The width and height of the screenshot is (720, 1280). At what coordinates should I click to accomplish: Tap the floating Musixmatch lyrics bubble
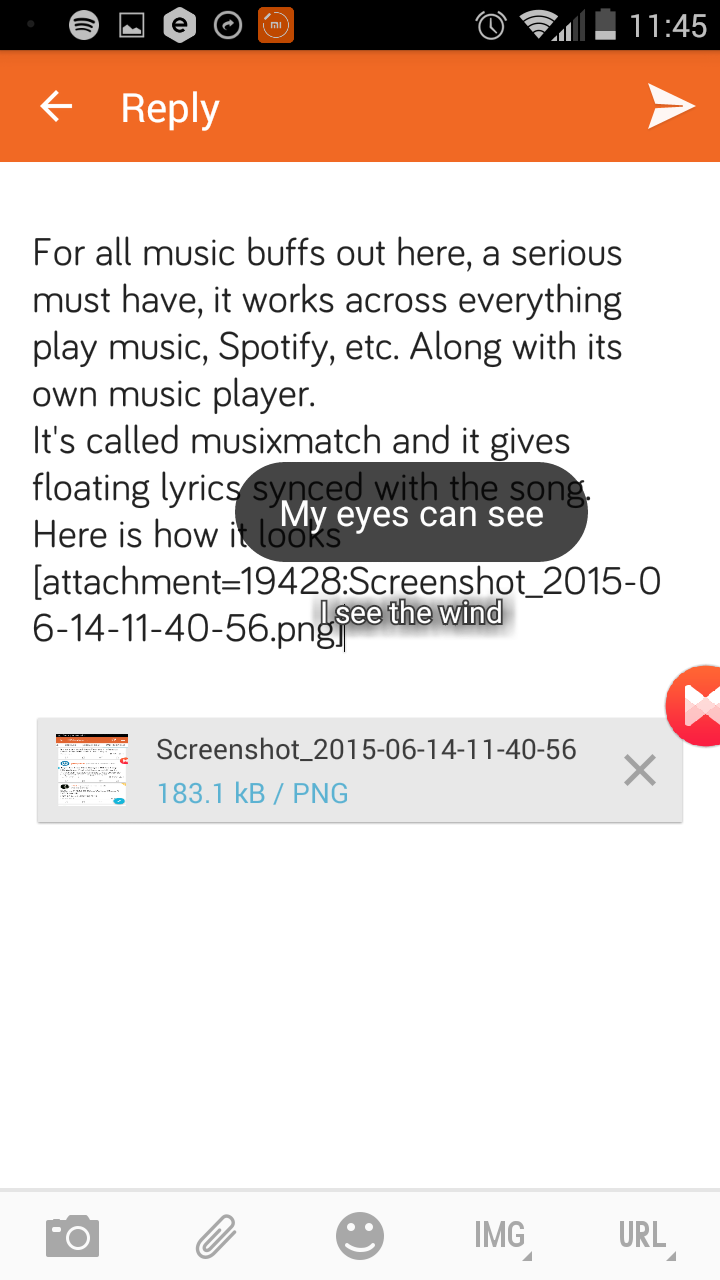click(695, 705)
